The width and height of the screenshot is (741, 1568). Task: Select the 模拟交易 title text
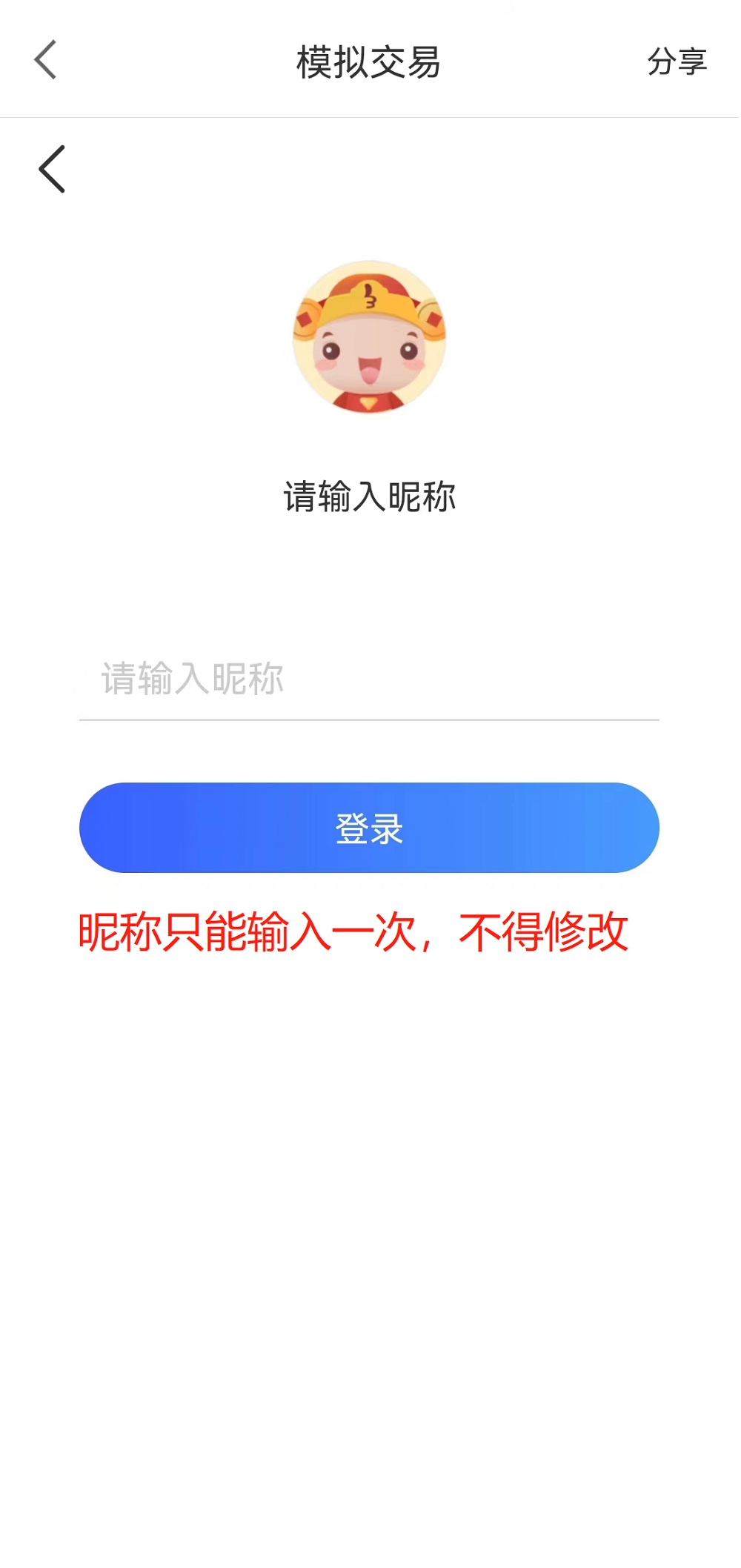[x=370, y=62]
